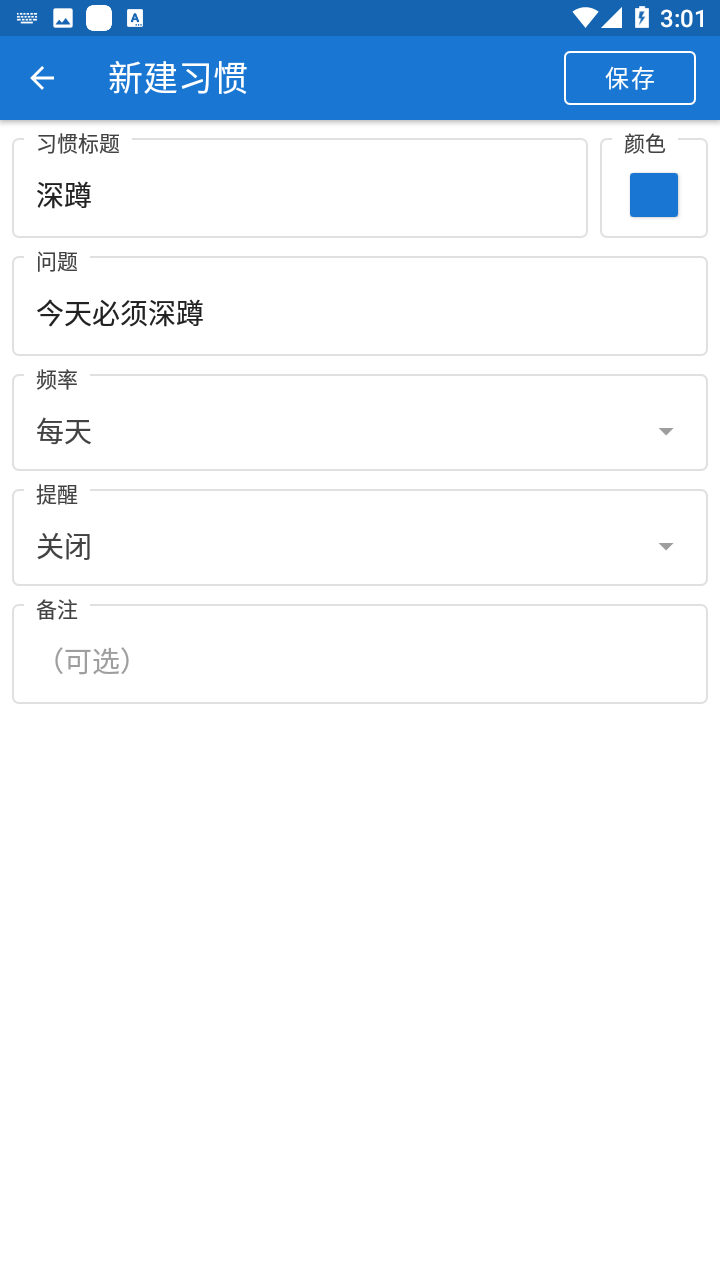720x1280 pixels.
Task: Edit the 习惯标题 field
Action: coord(299,196)
